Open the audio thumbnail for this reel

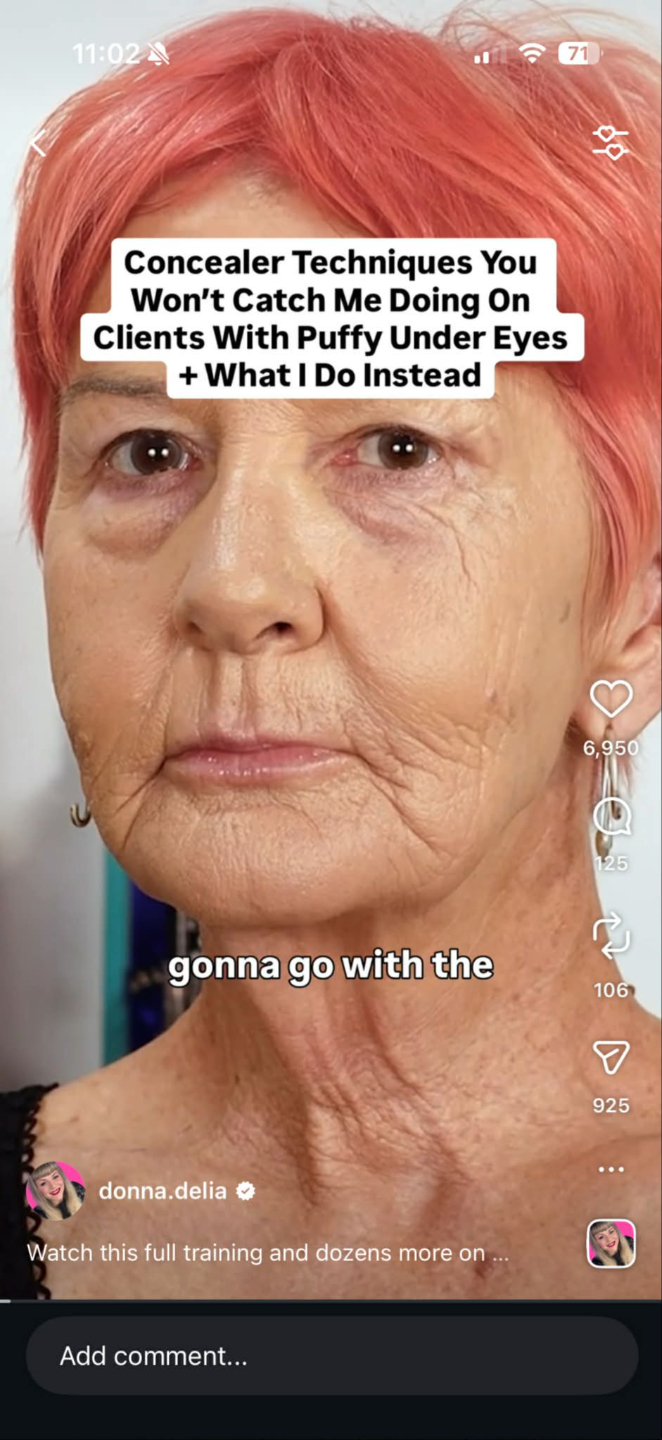tap(611, 1244)
